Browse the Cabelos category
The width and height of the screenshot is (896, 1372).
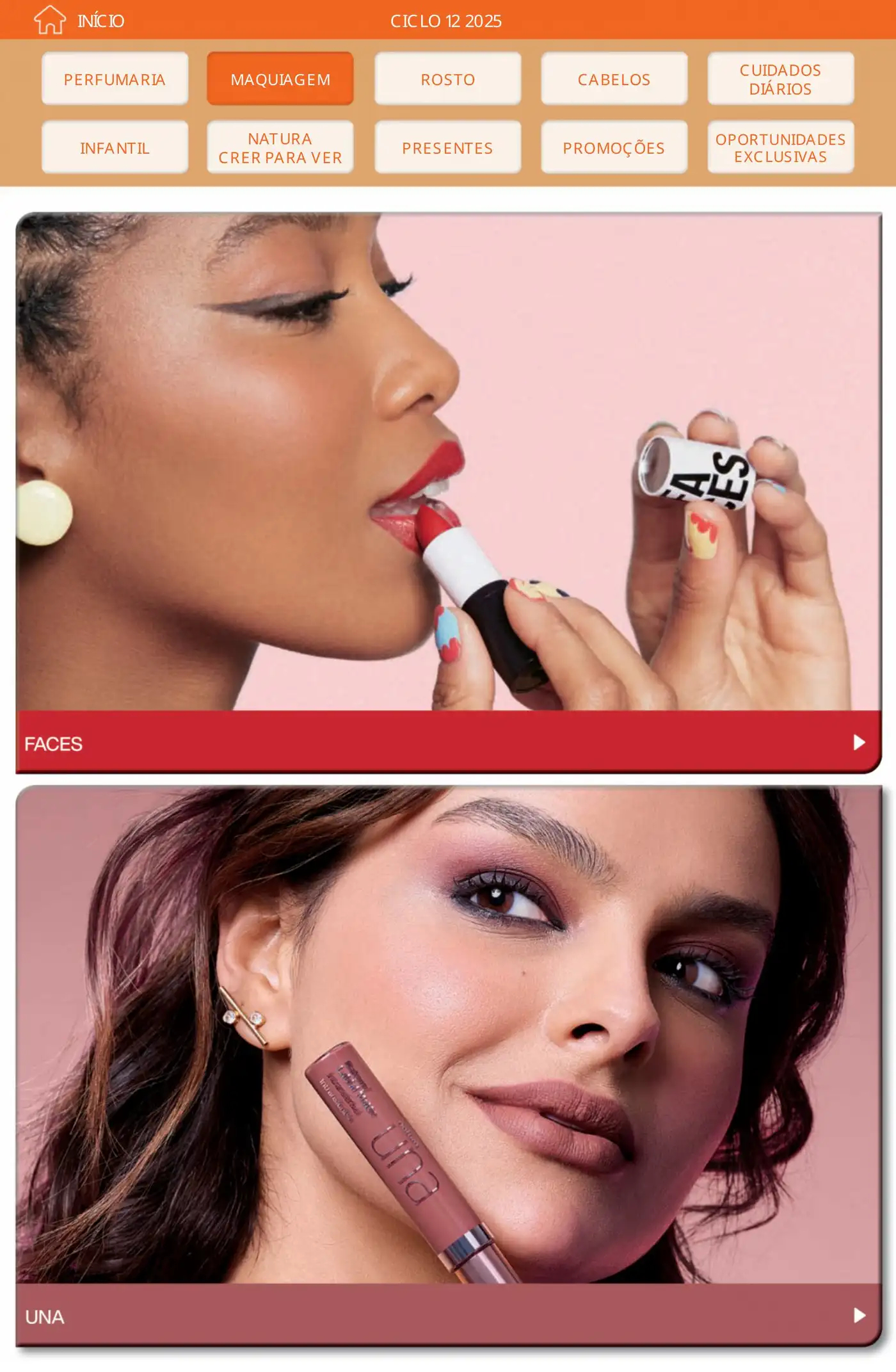pos(614,79)
